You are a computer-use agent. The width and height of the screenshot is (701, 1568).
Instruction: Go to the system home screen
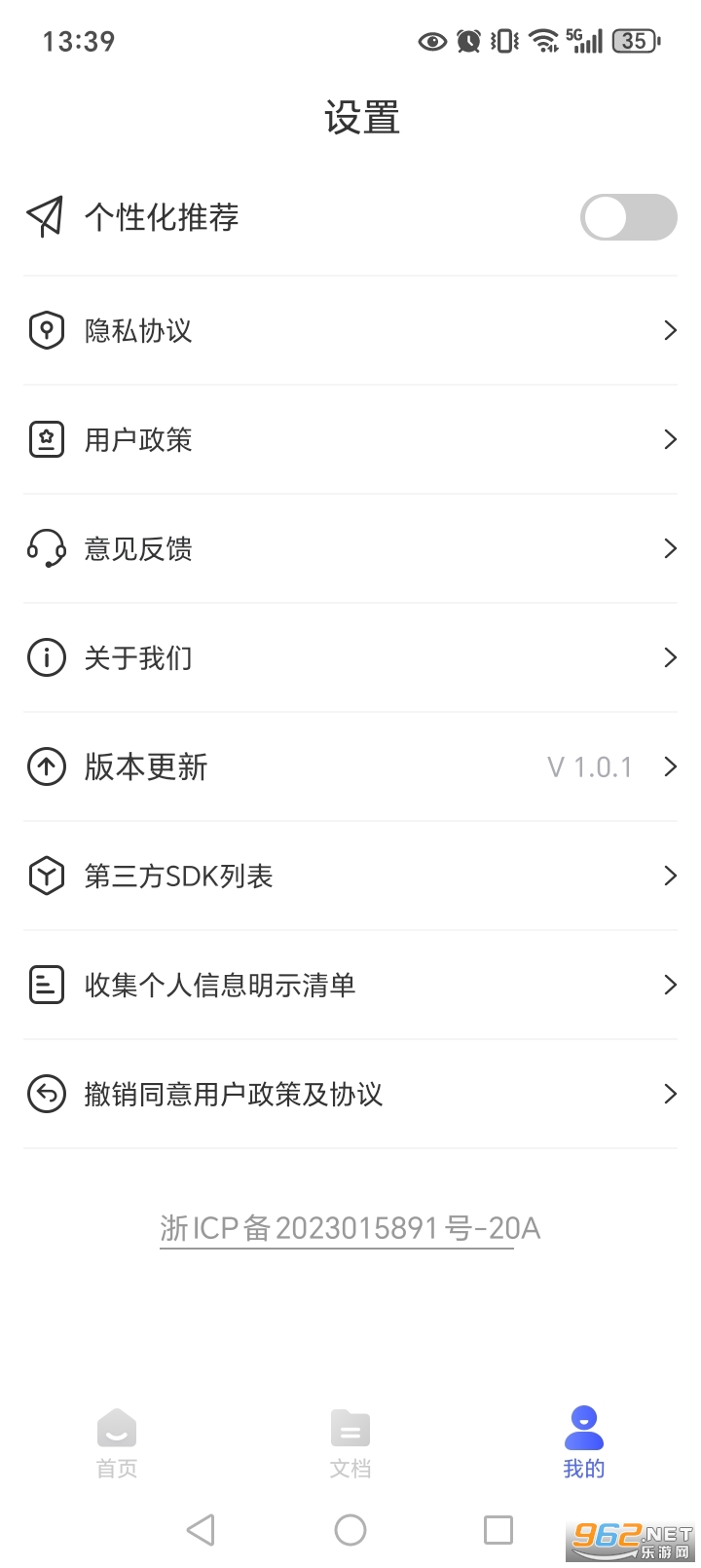(350, 1530)
